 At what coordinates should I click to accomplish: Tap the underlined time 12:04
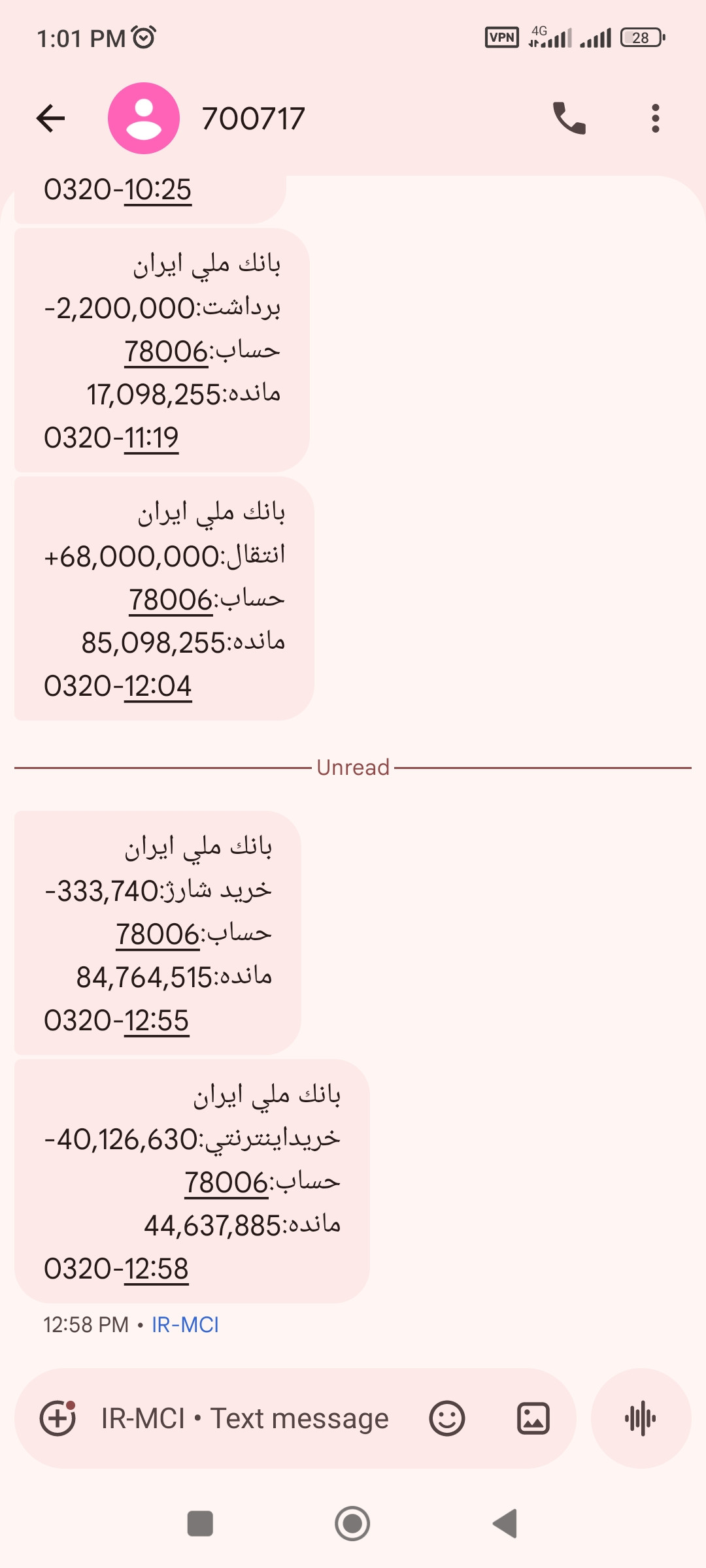pos(158,686)
